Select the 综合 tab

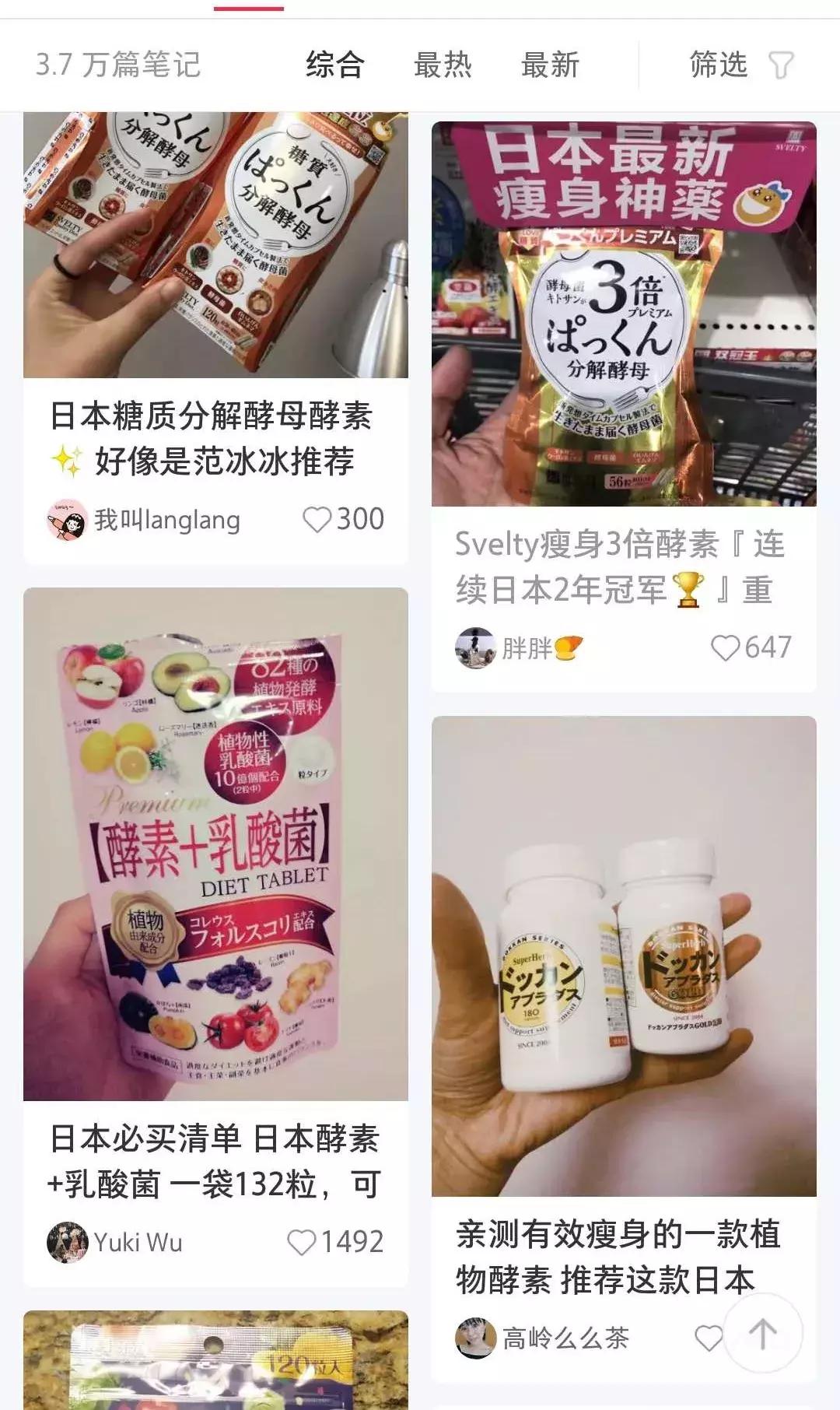pos(336,66)
